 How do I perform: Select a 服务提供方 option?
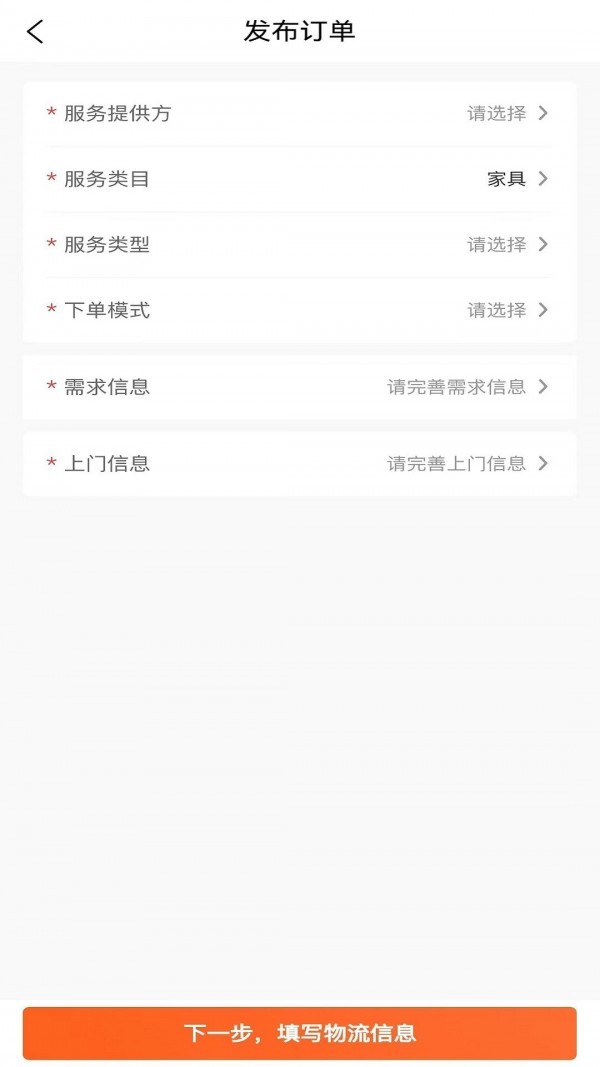tap(300, 113)
